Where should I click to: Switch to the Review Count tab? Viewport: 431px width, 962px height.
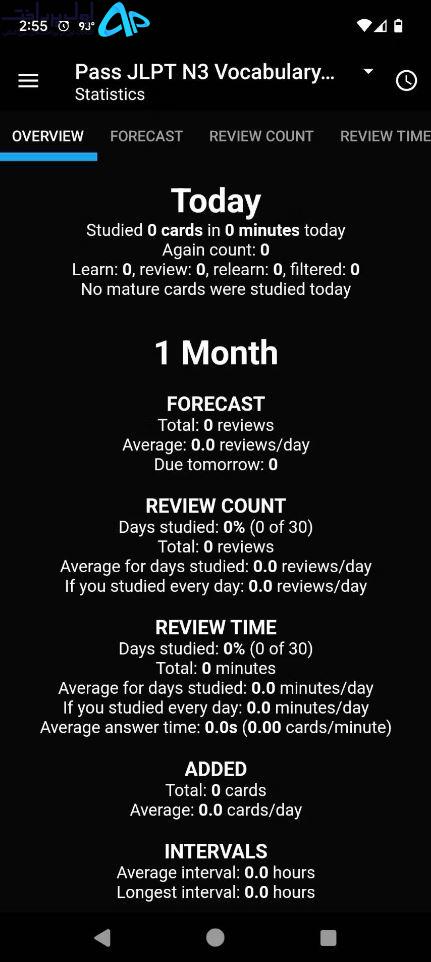[261, 136]
